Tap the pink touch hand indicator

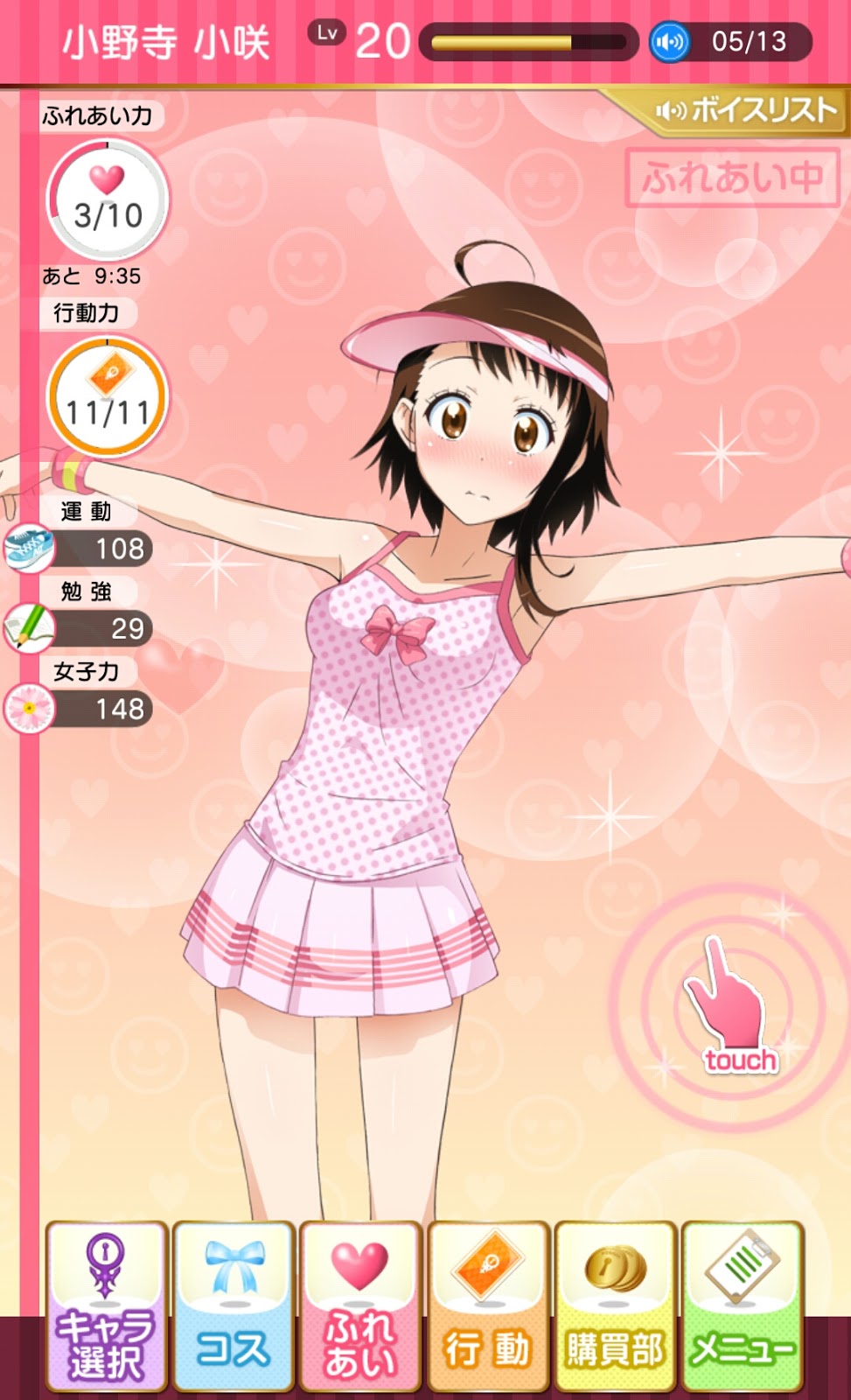point(728,1006)
